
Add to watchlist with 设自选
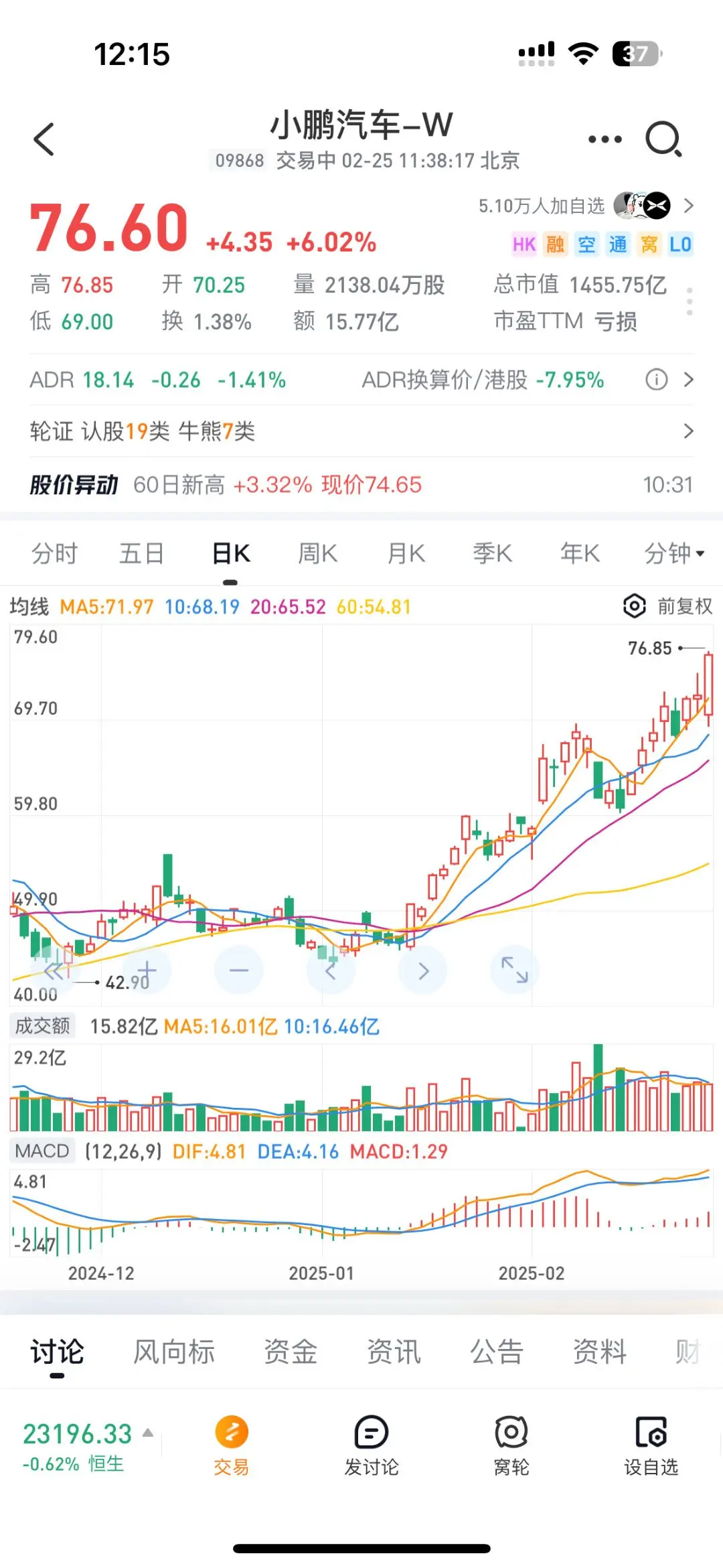coord(651,1447)
